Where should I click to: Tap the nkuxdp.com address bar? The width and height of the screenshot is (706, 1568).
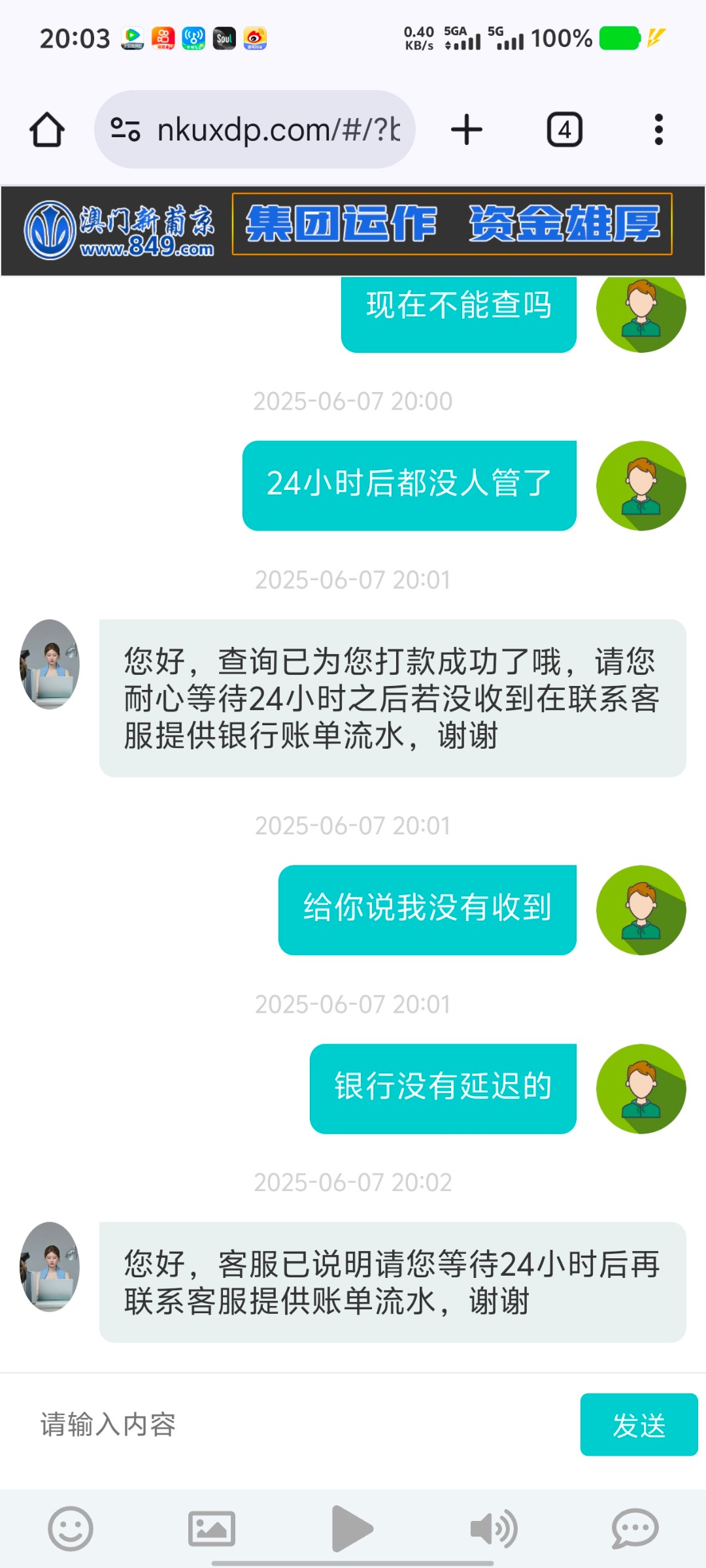tap(278, 129)
